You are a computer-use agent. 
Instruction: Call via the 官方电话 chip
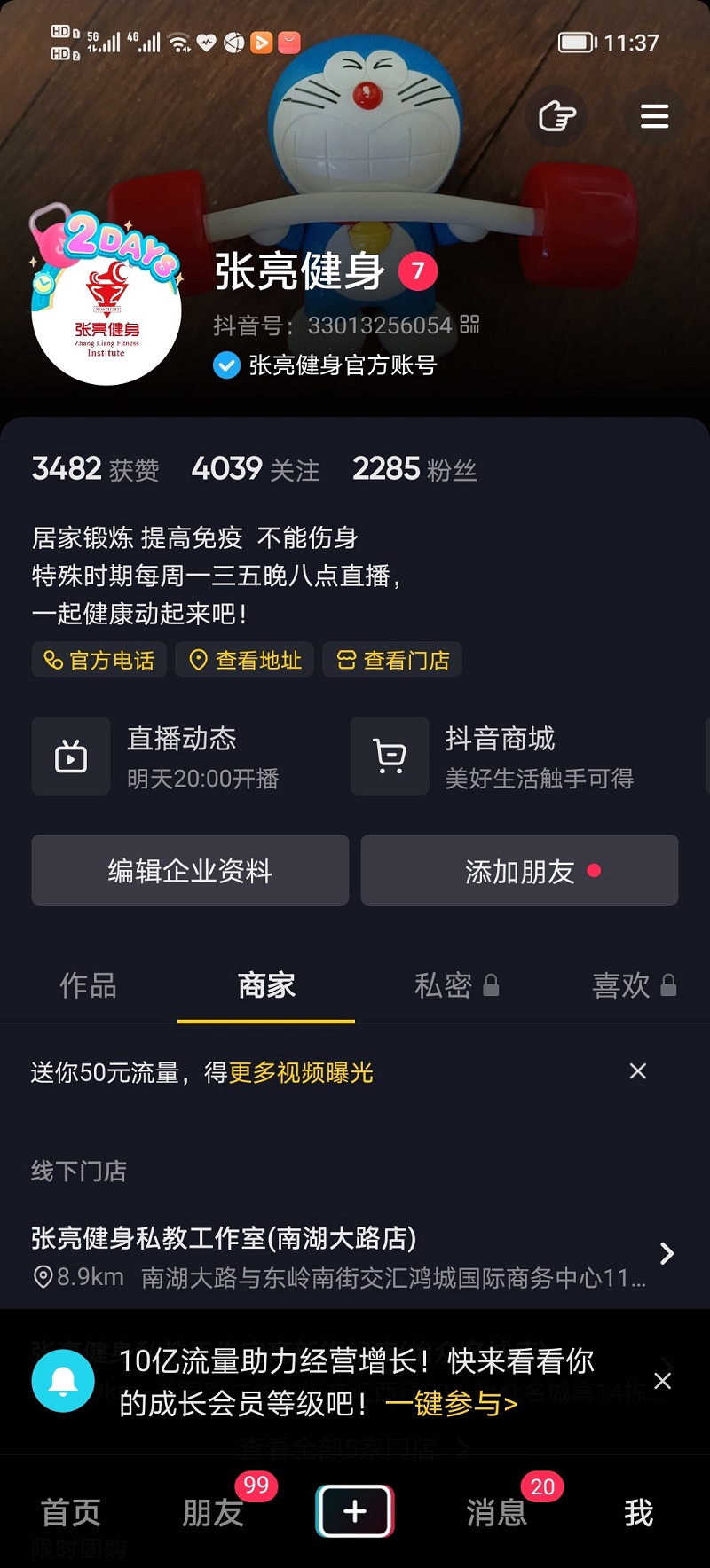(x=99, y=660)
